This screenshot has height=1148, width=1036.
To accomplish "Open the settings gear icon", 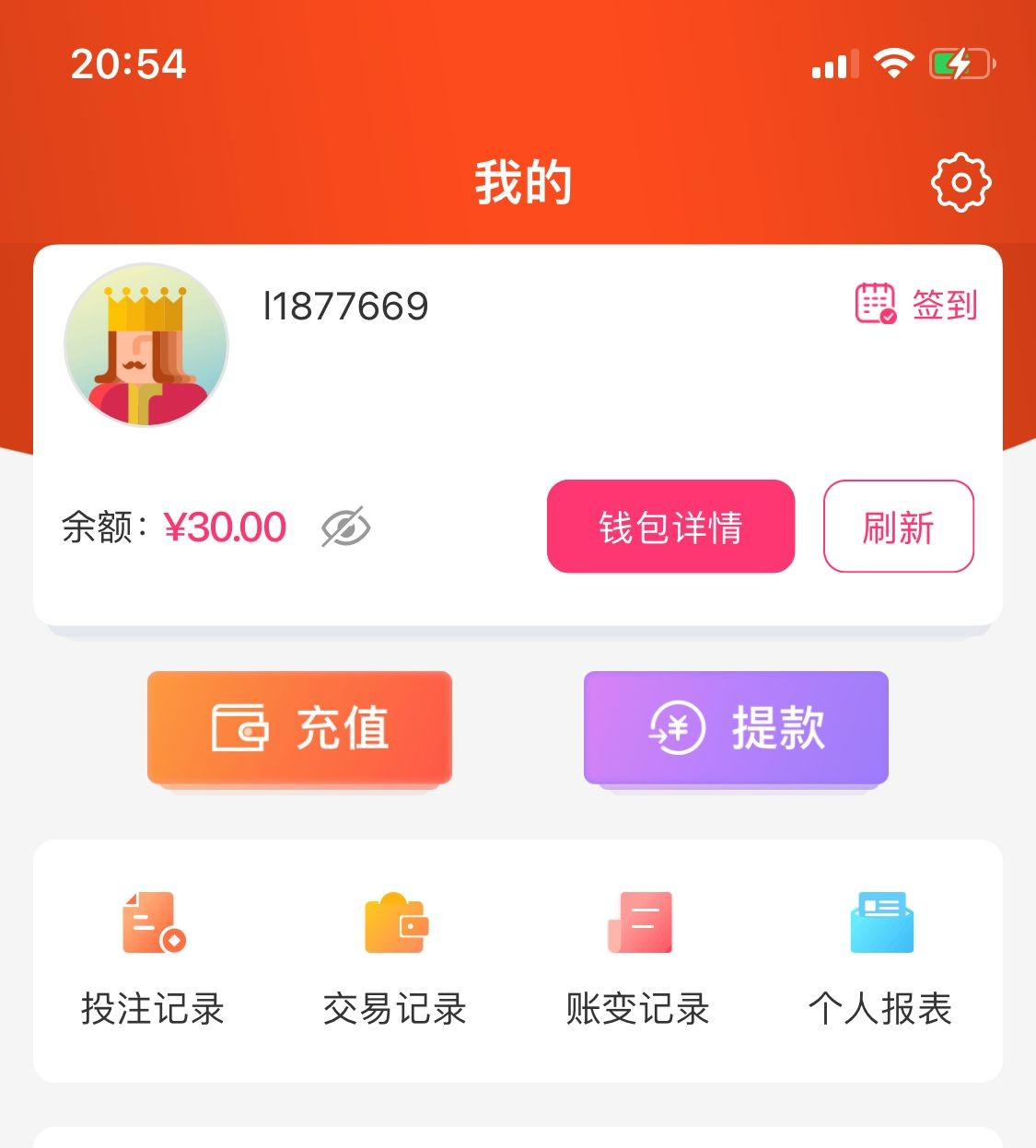I will pos(960,182).
